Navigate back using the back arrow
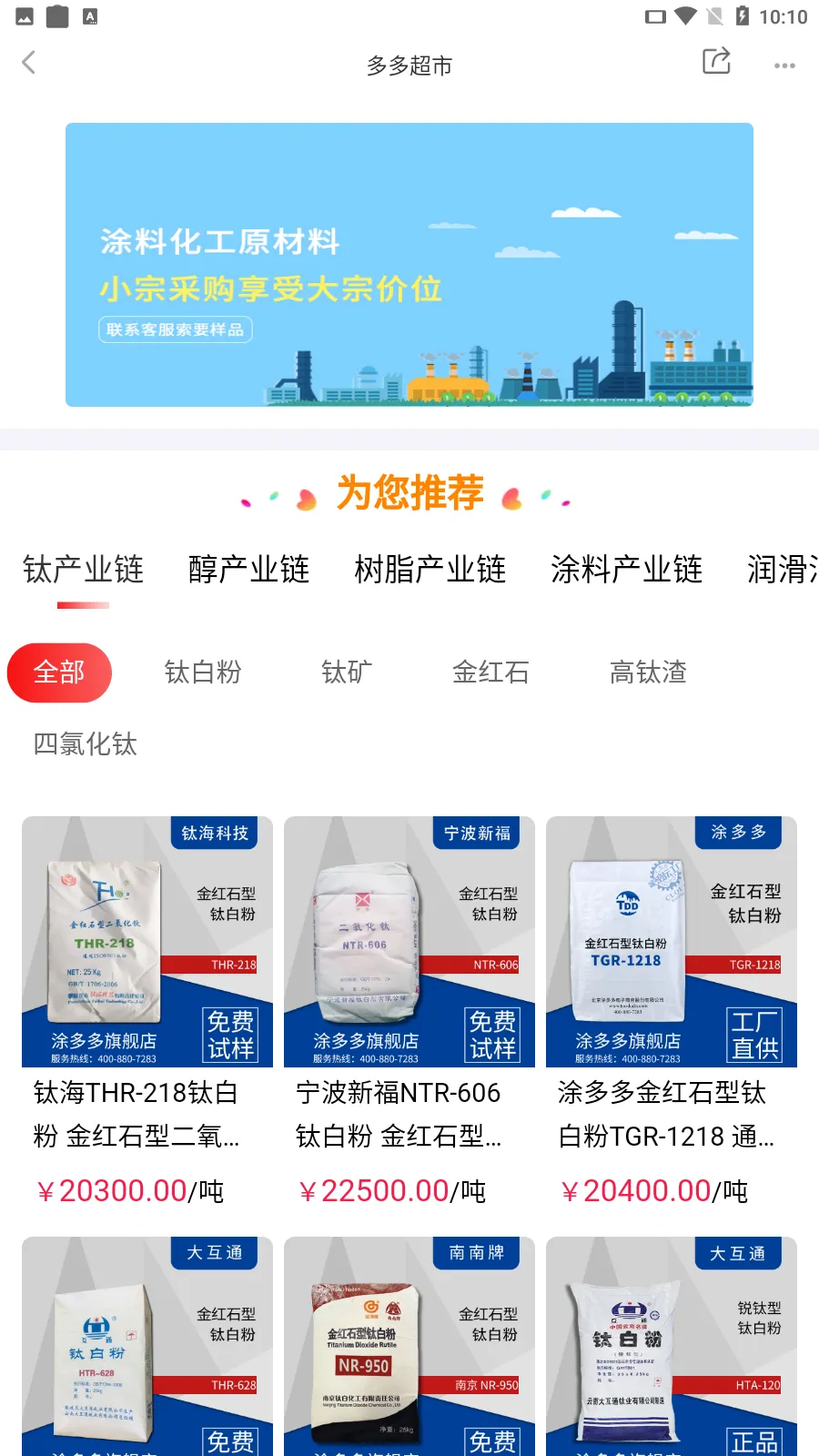819x1456 pixels. coord(29,62)
